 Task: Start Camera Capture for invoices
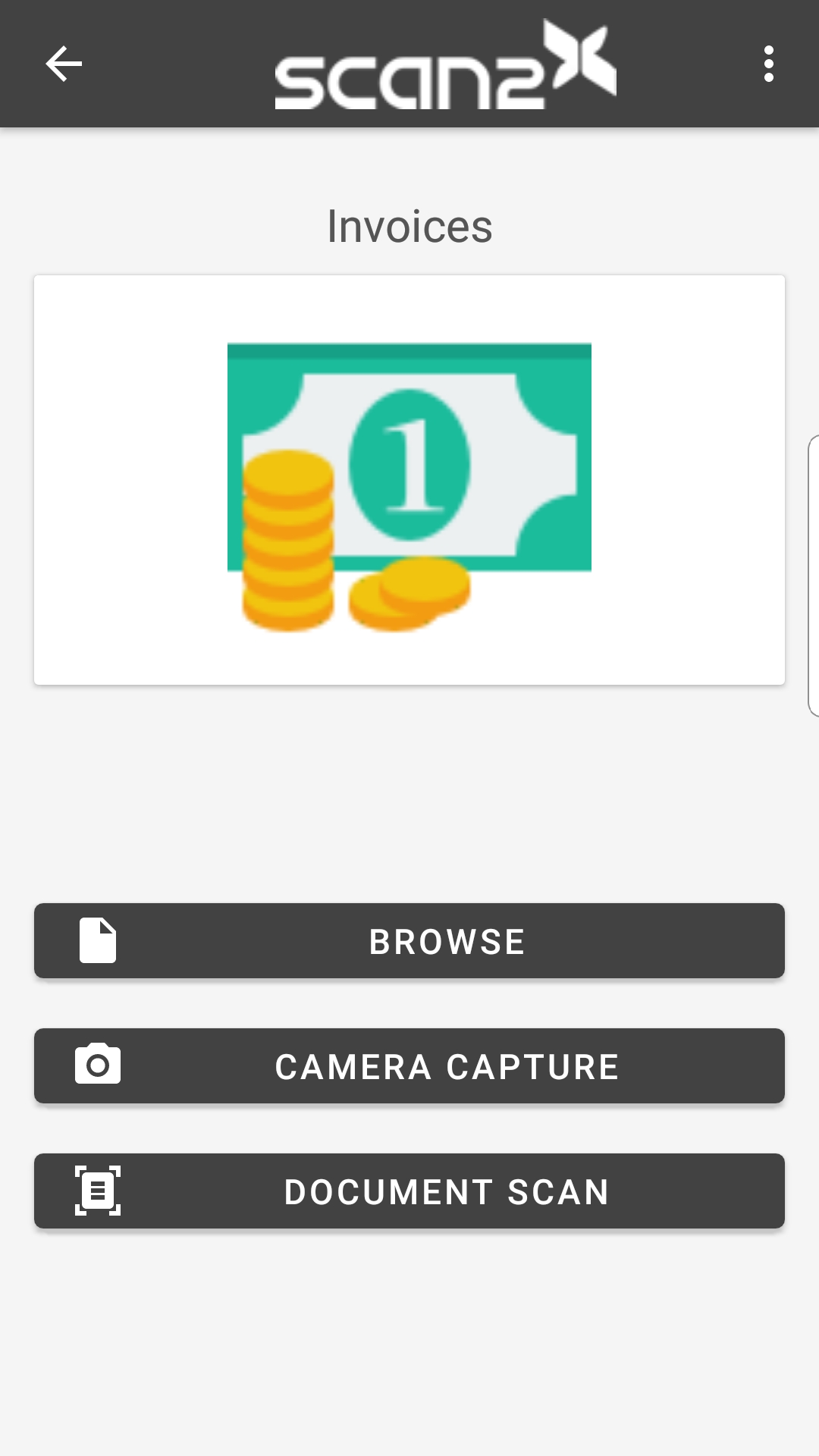(409, 1066)
